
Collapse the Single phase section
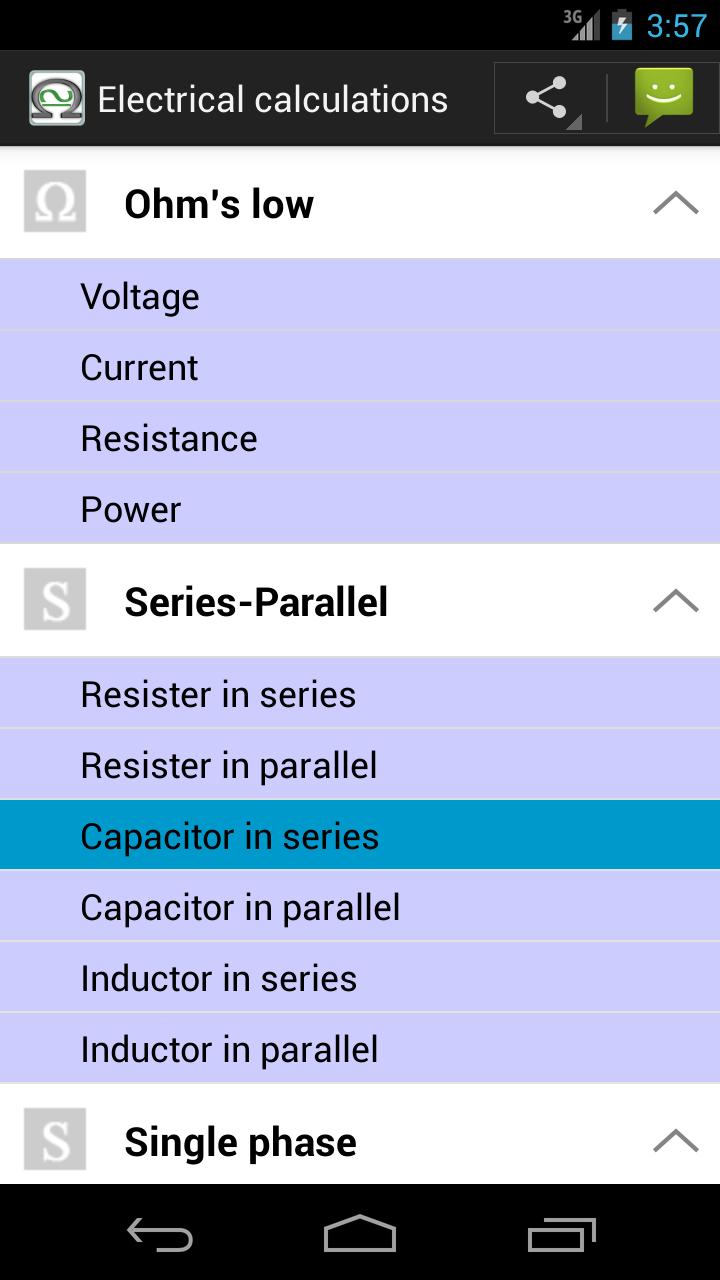[677, 1140]
